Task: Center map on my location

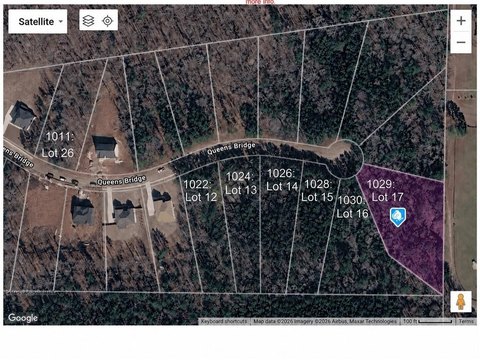Action: 108,21
